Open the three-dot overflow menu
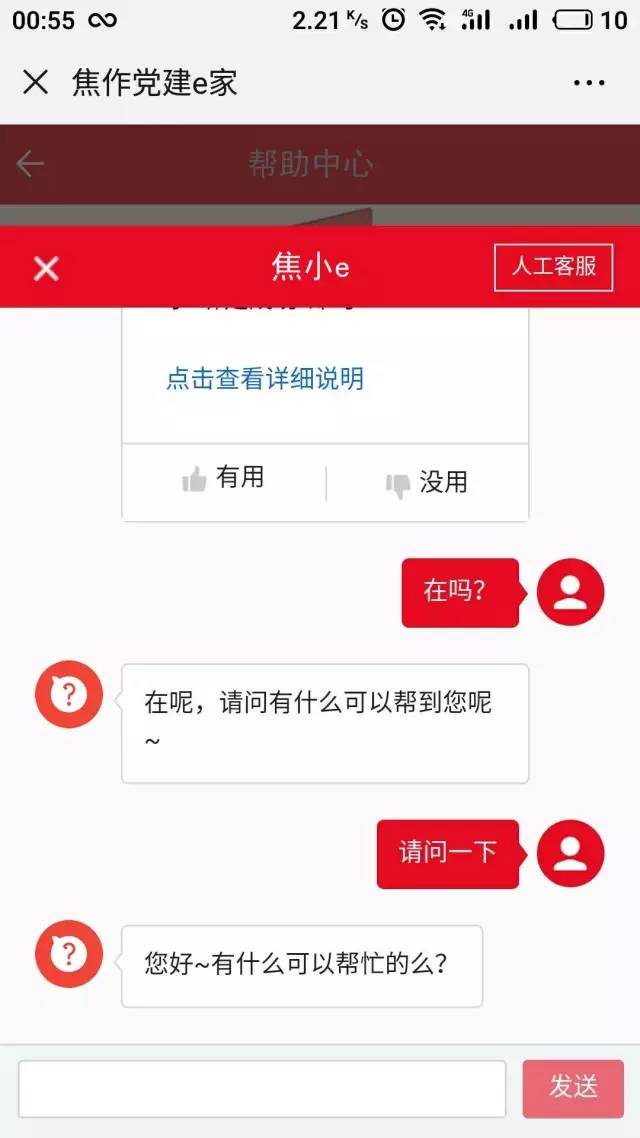The image size is (640, 1138). click(x=588, y=83)
